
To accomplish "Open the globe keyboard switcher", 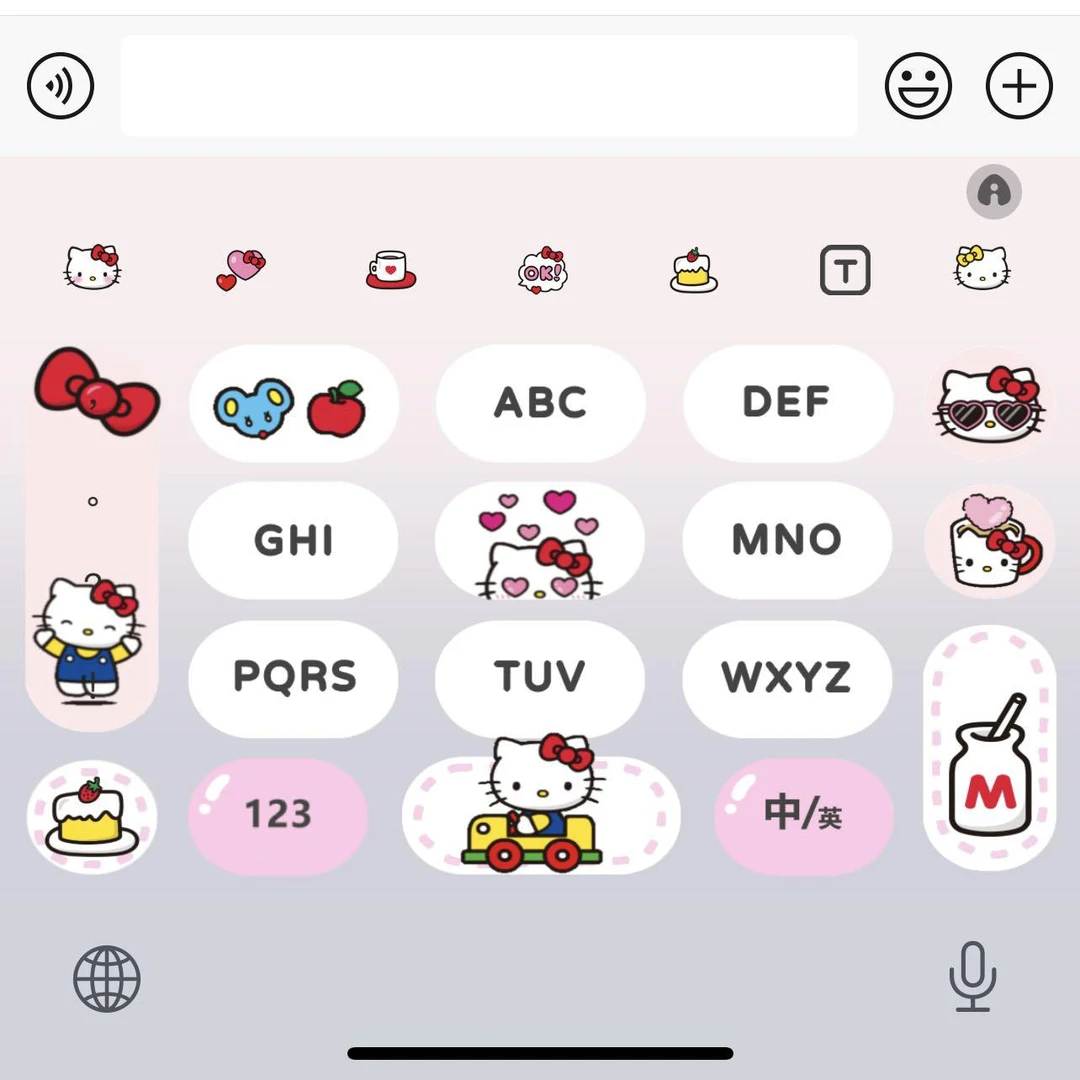I will (x=107, y=979).
